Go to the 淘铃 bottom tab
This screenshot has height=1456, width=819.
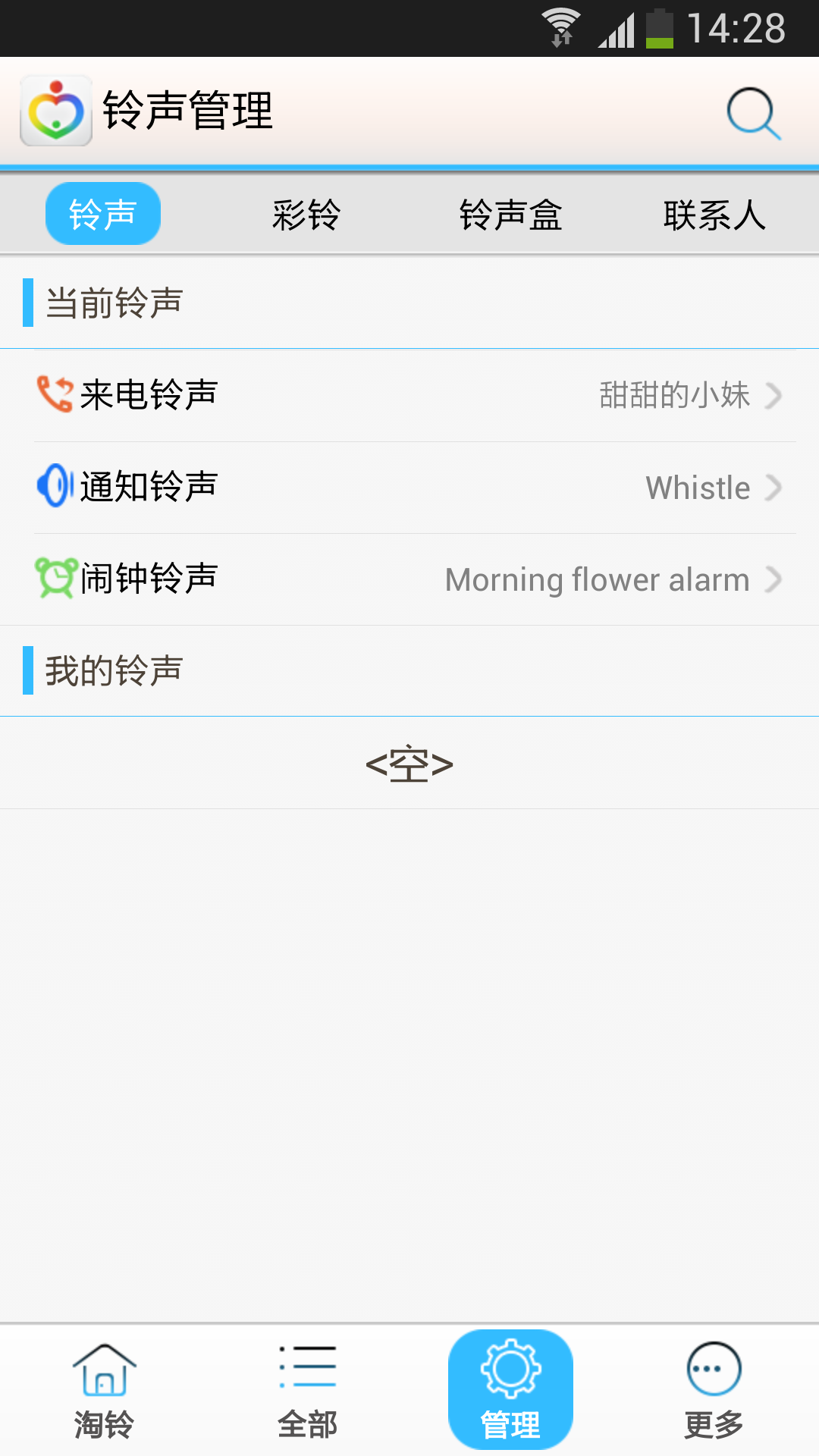pos(104,1391)
